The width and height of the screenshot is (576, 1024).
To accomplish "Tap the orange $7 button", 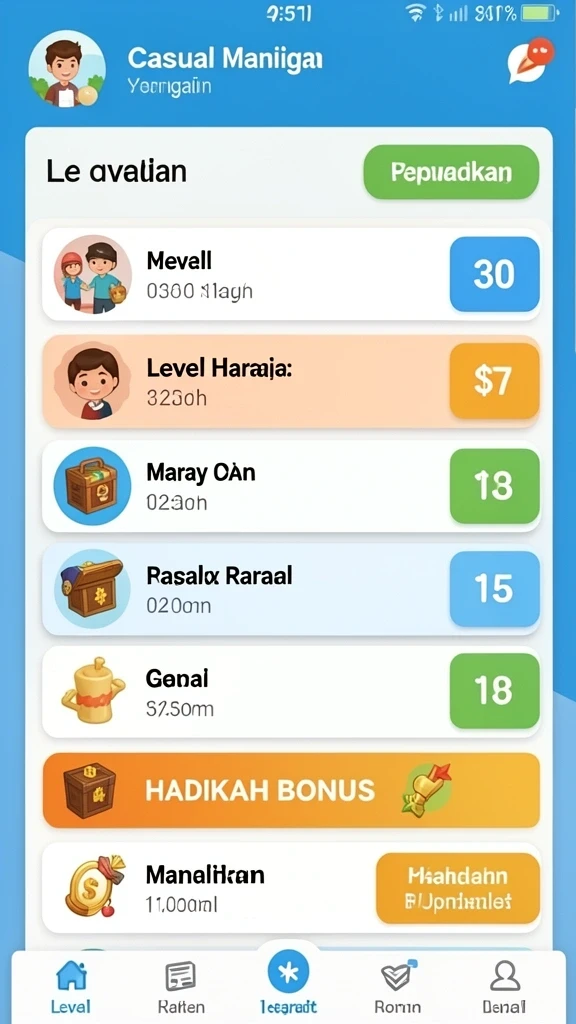I will [494, 381].
